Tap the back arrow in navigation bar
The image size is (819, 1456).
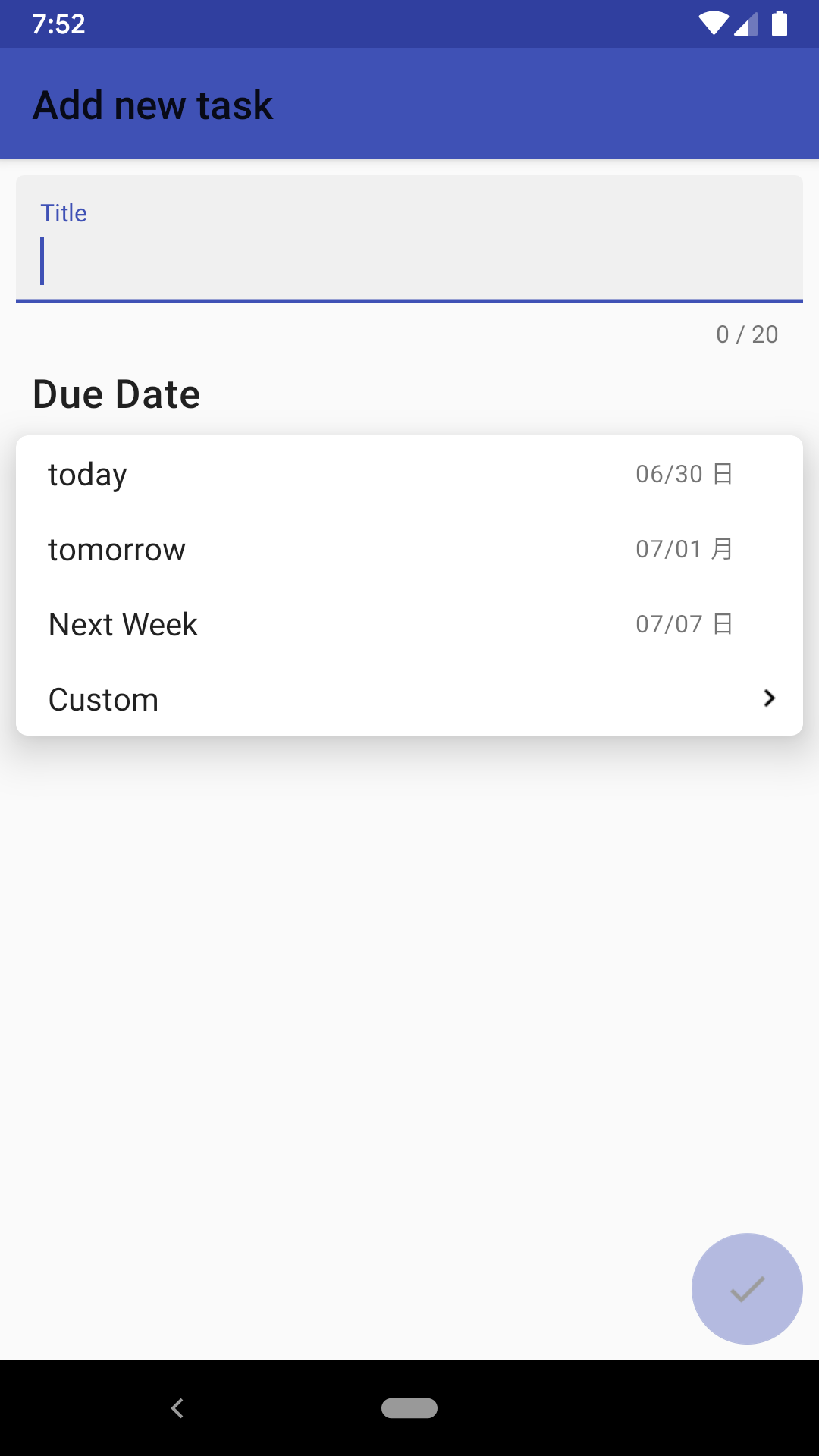point(177,1408)
